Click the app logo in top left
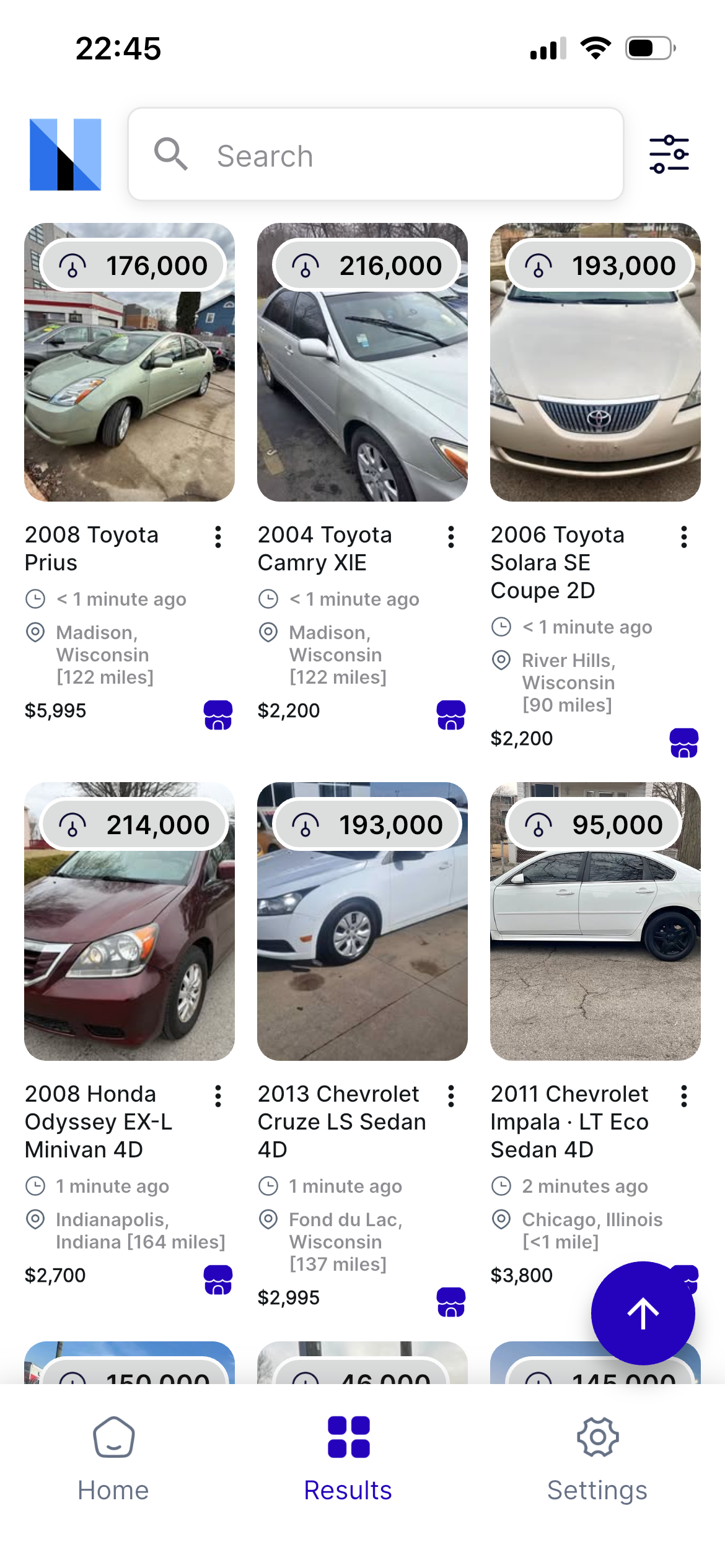The height and width of the screenshot is (1568, 725). [64, 154]
